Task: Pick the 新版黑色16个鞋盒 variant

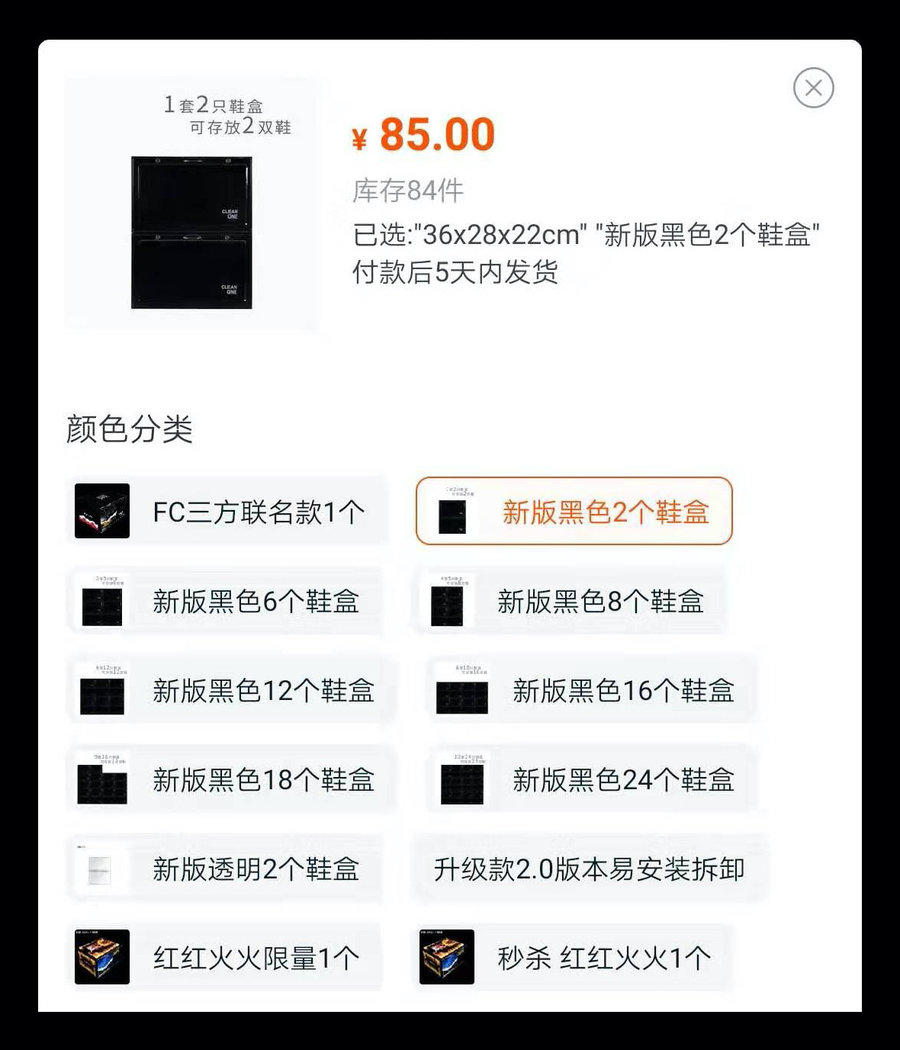Action: pyautogui.click(x=590, y=690)
